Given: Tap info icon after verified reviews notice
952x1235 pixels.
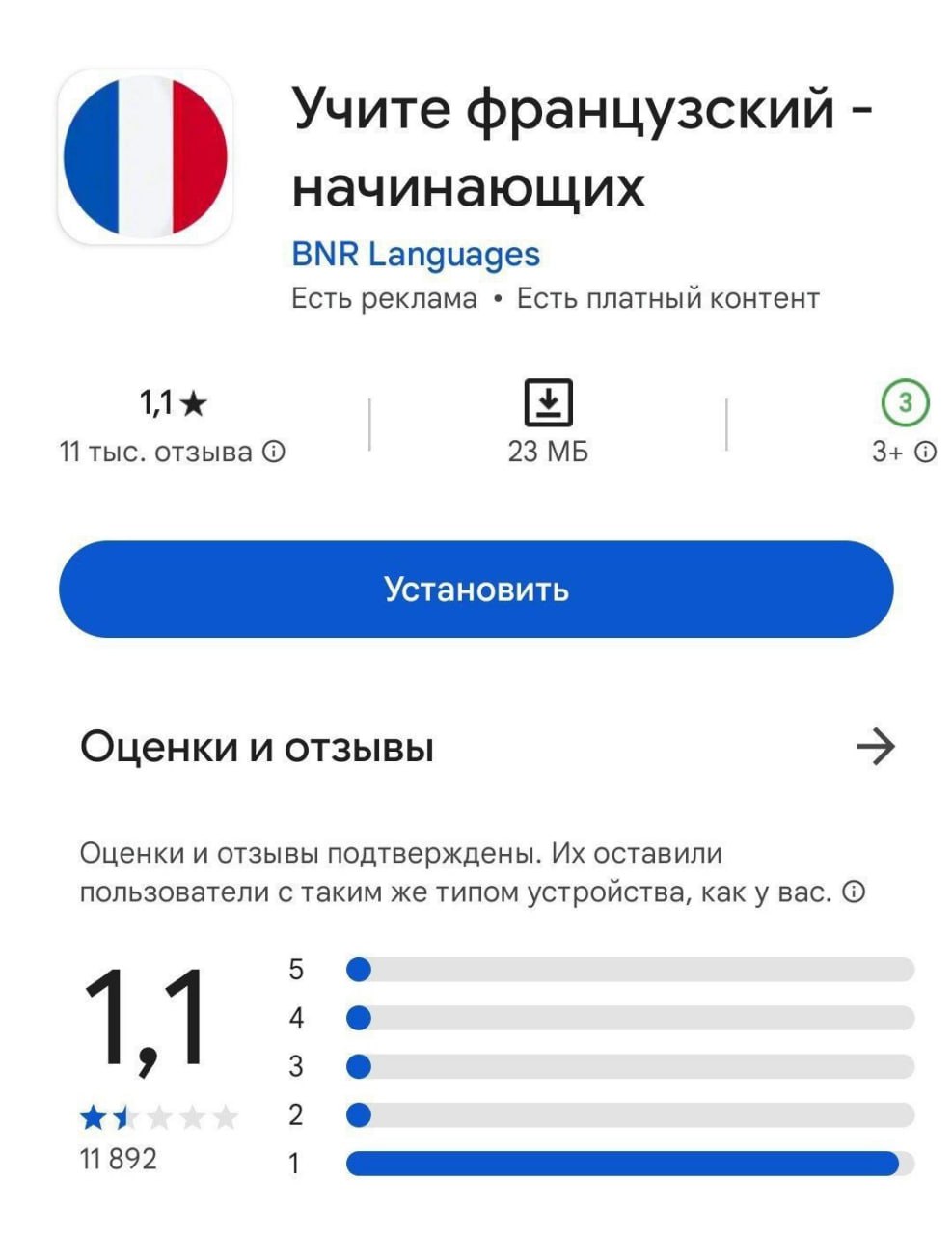Looking at the screenshot, I should 854,892.
